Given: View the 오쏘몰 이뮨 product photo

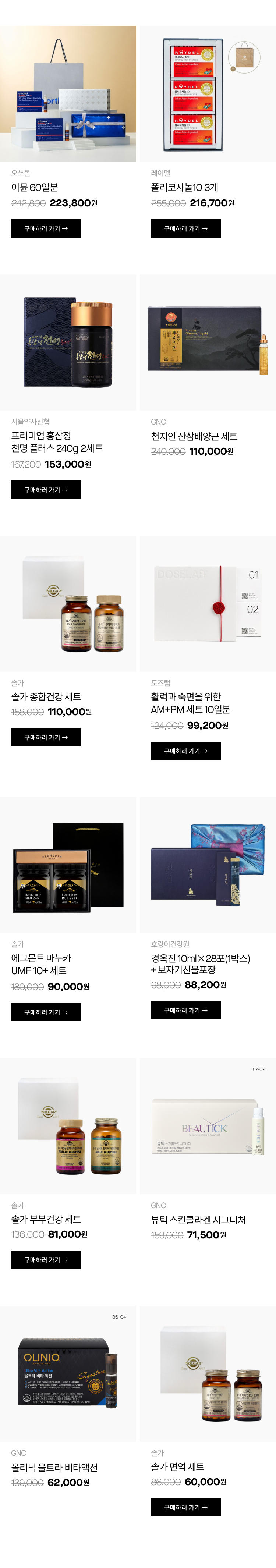Looking at the screenshot, I should click(68, 94).
